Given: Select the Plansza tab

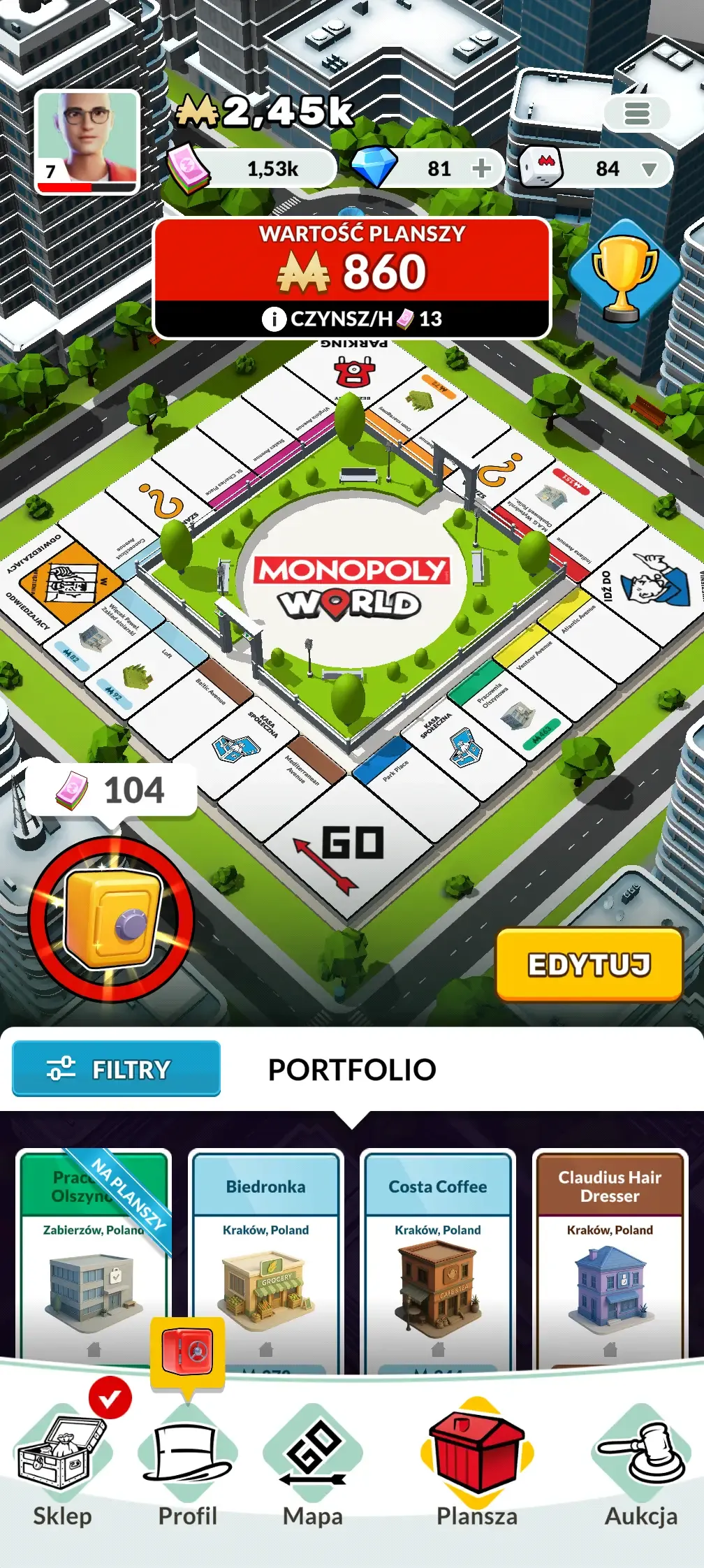Looking at the screenshot, I should (x=477, y=1465).
